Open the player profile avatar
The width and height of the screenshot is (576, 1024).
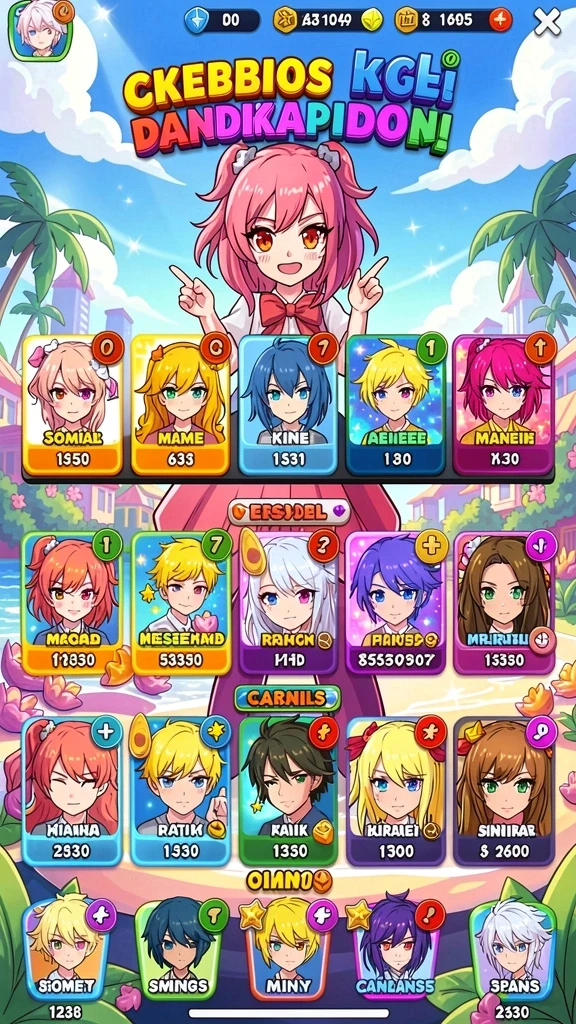pyautogui.click(x=40, y=29)
